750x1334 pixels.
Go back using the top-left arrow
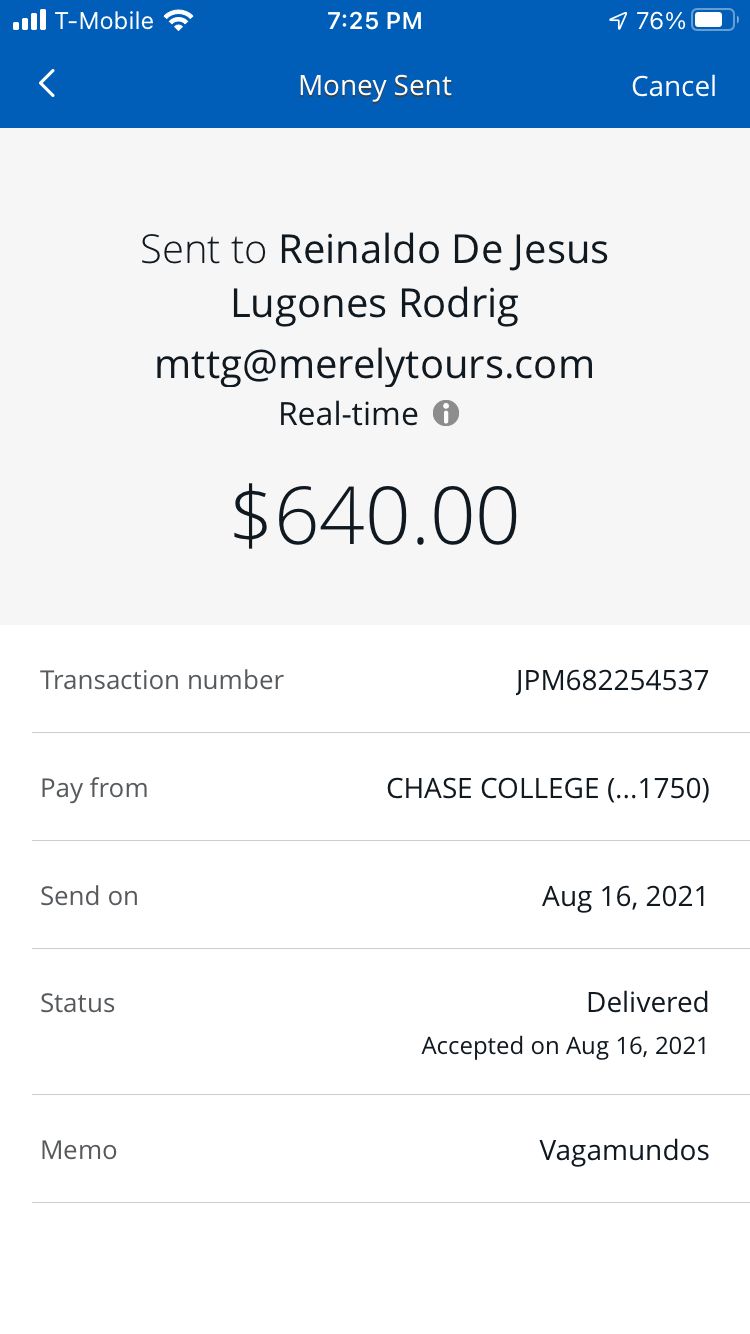47,84
